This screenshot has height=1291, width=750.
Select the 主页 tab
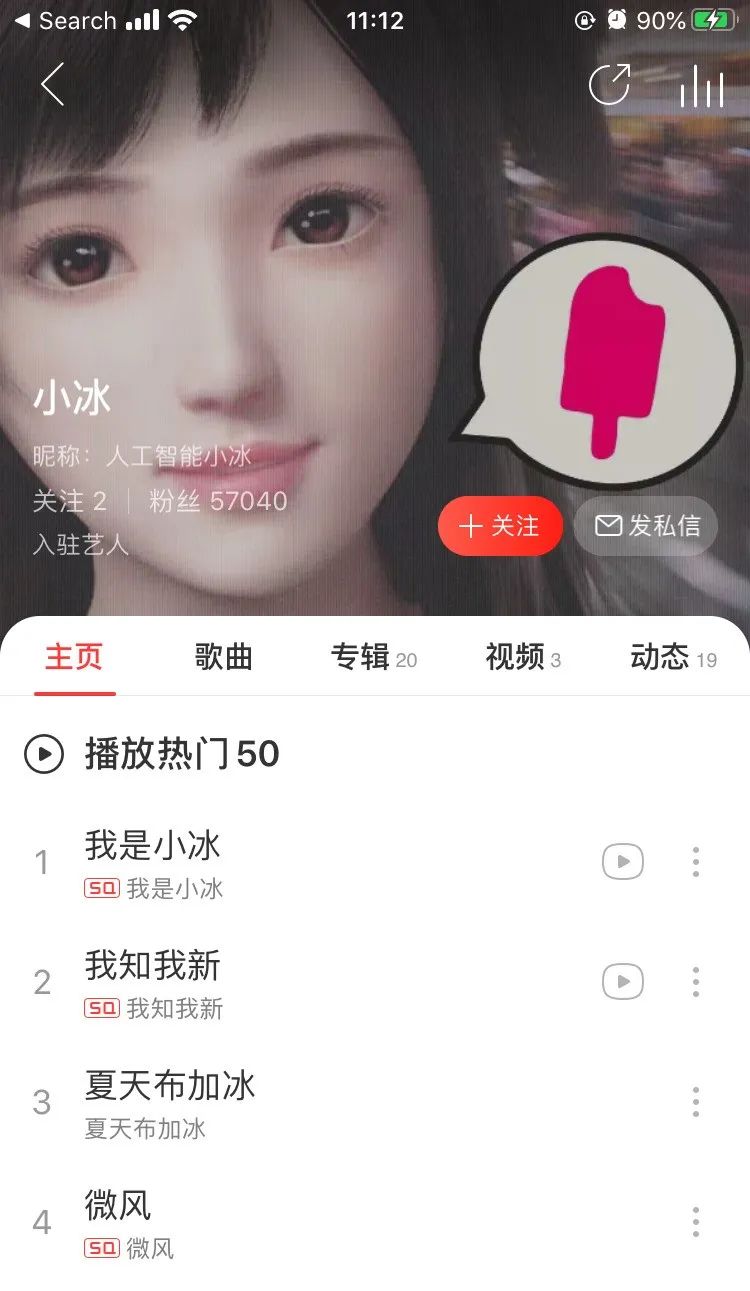point(74,657)
